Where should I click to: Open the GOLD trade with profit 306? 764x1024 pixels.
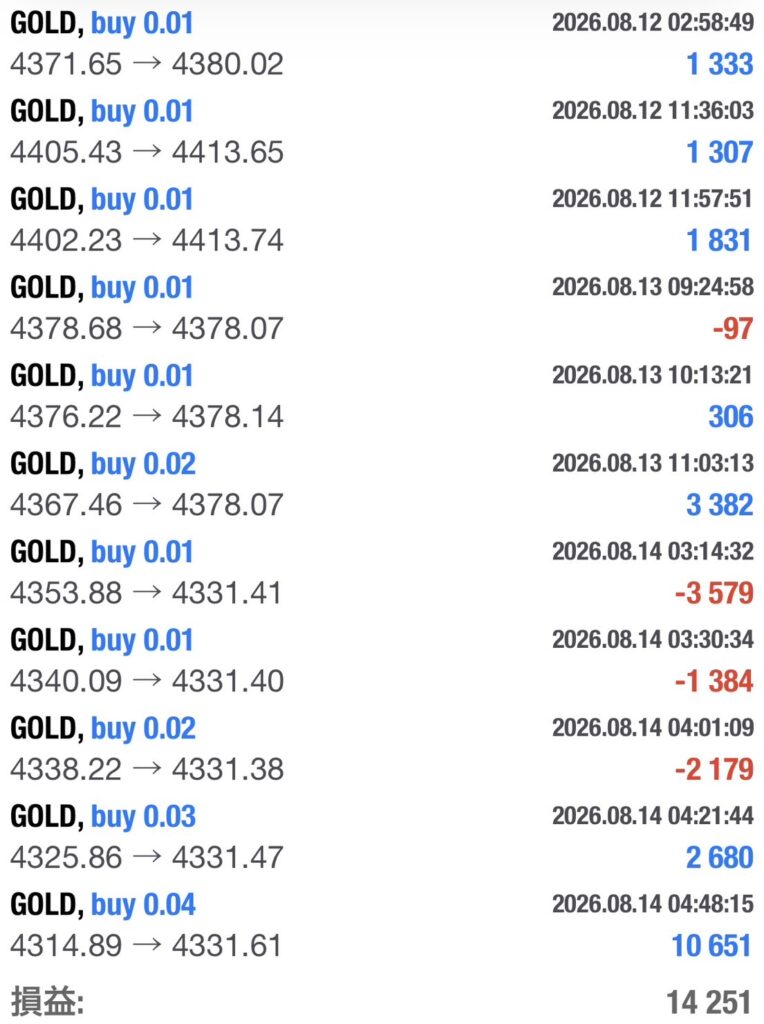[x=382, y=396]
